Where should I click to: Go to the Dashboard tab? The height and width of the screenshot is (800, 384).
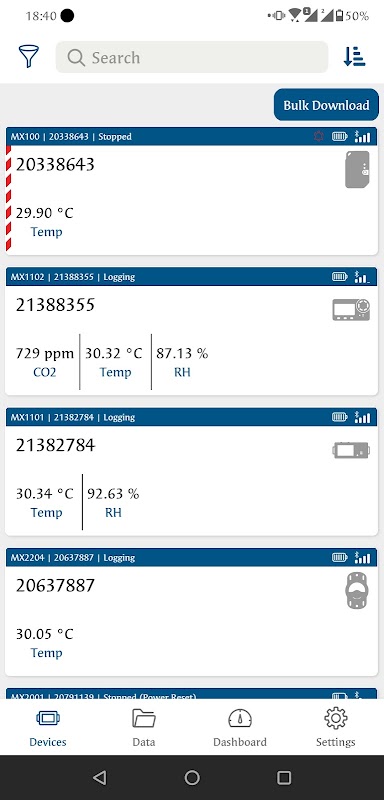240,728
